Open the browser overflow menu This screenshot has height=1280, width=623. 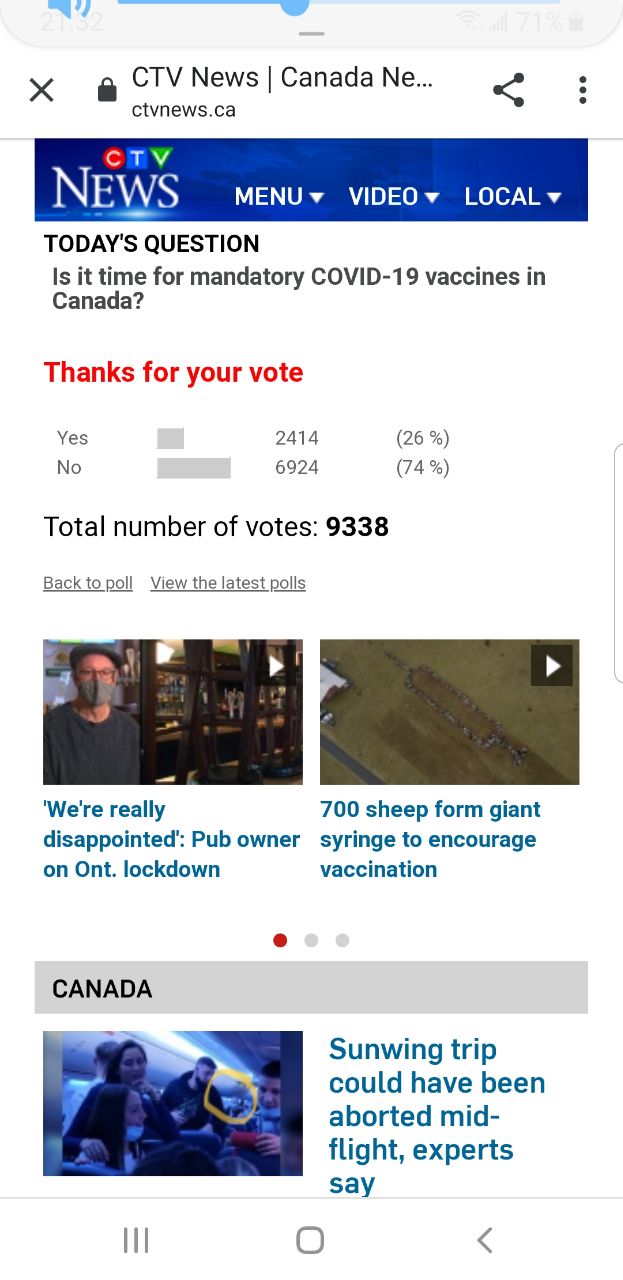[x=582, y=91]
